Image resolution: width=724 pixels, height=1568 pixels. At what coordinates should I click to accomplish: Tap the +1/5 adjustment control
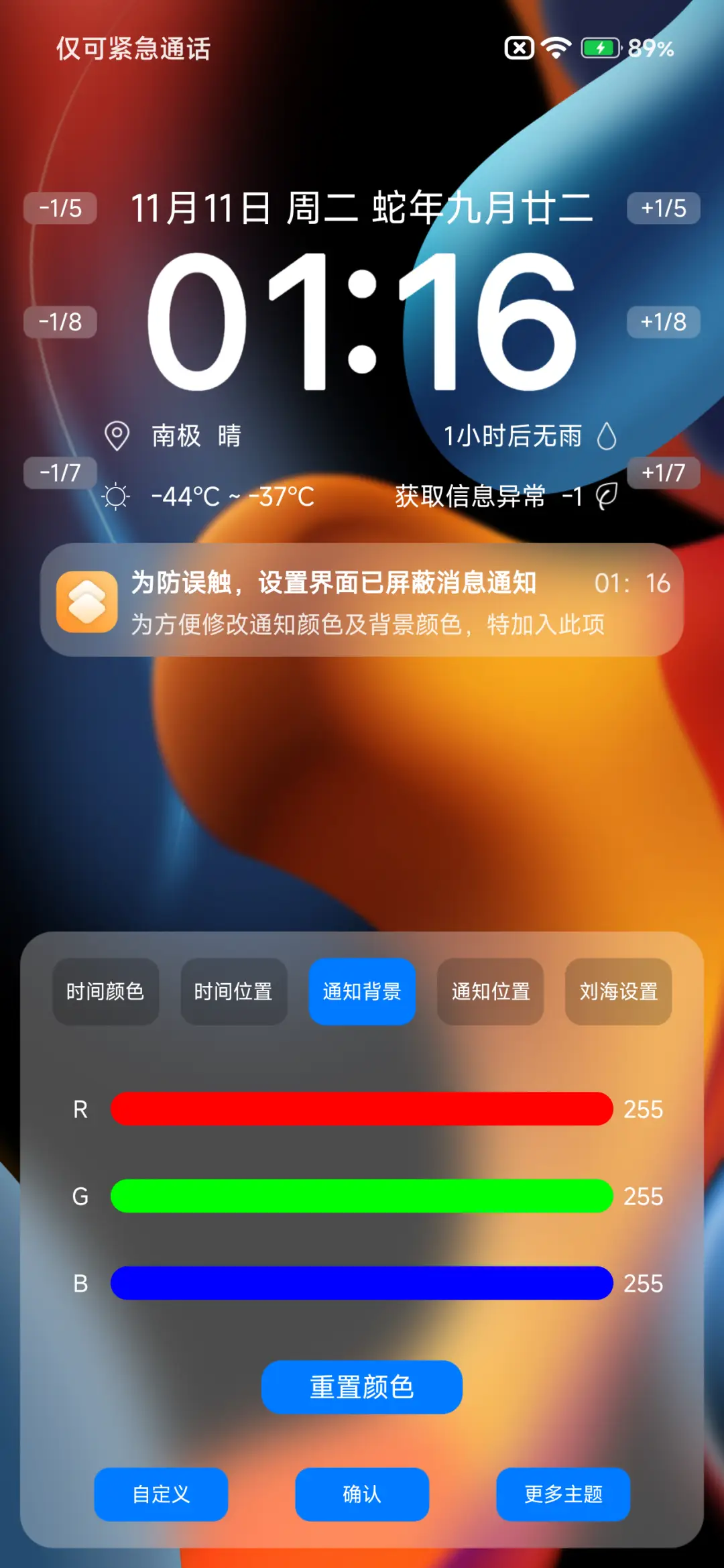(x=662, y=209)
